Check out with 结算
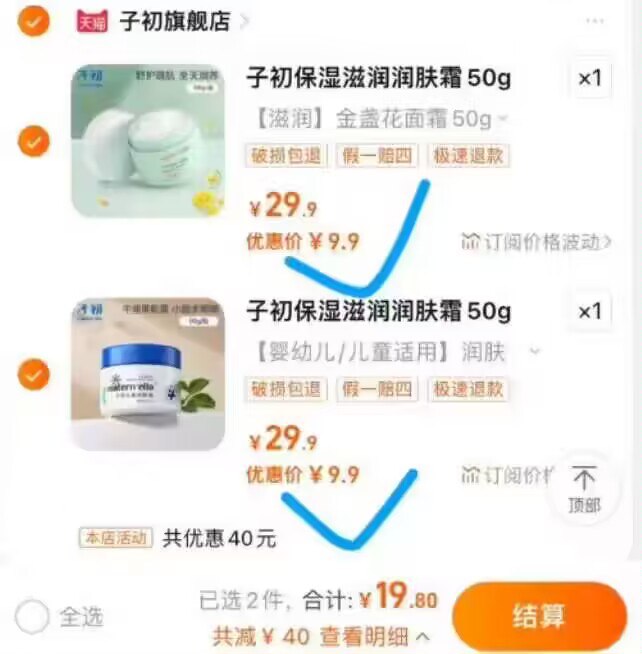The width and height of the screenshot is (642, 654). [539, 616]
